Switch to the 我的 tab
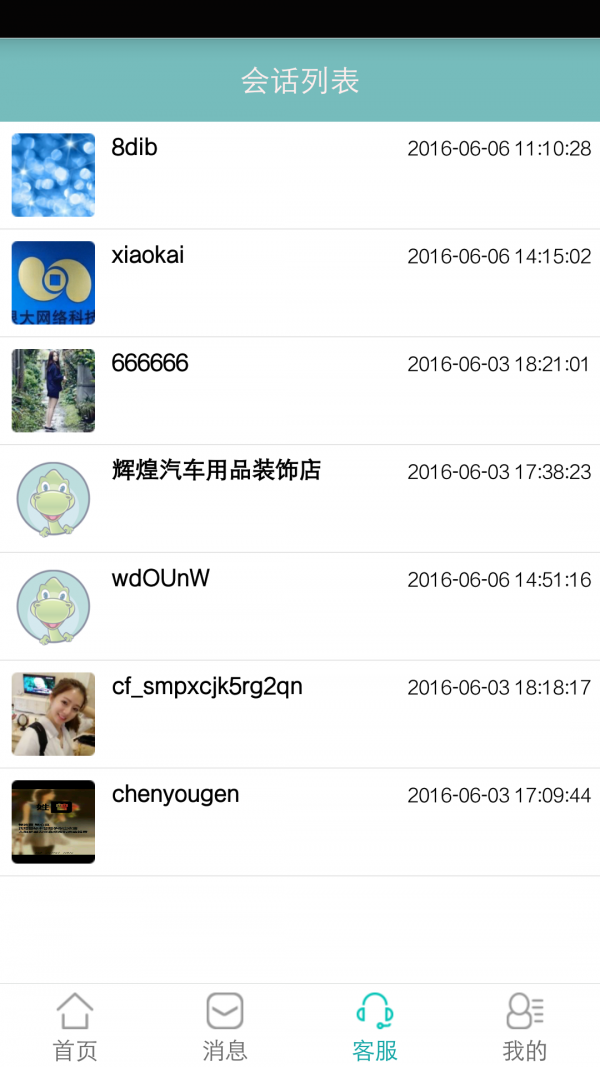 click(x=525, y=1026)
